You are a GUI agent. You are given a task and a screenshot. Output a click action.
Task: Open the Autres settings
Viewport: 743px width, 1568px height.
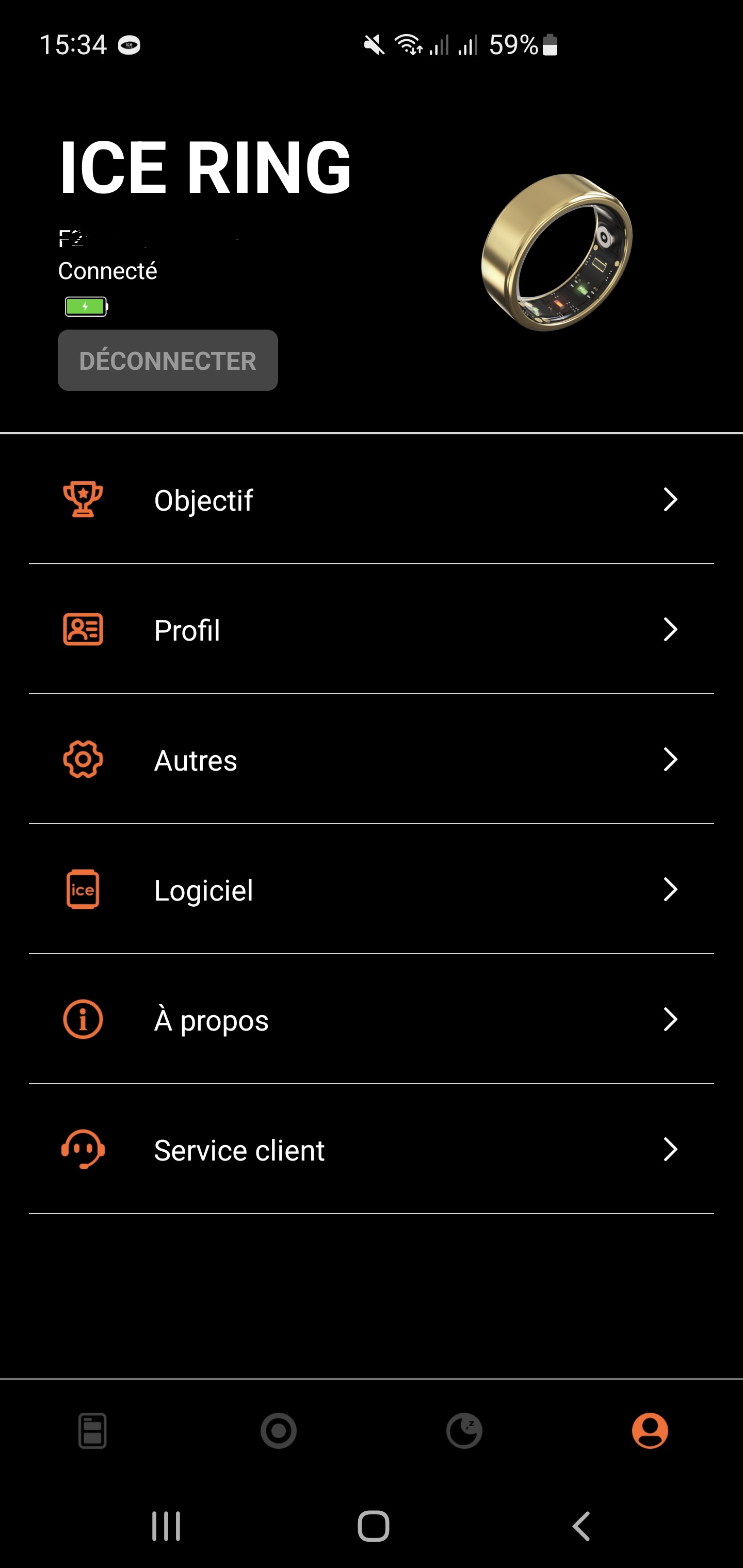[371, 760]
